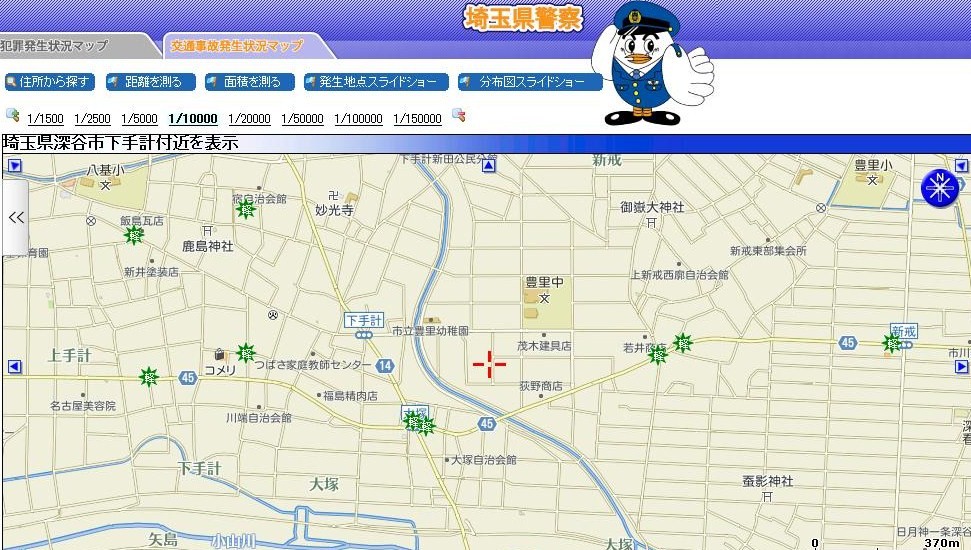Tap the zoom-in magnifier before 1/1500
Screen dimensions: 971x550
point(13,115)
